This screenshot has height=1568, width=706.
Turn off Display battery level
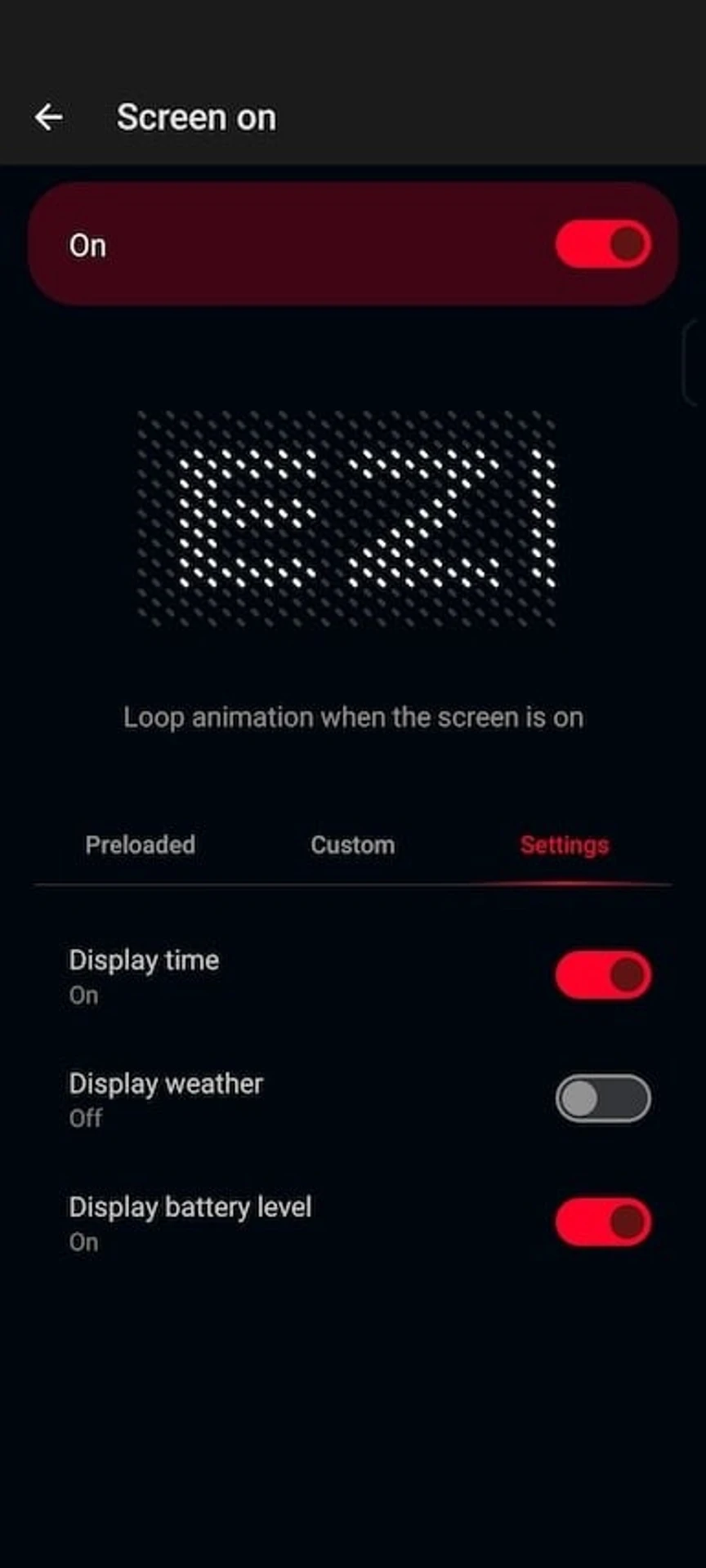603,1223
